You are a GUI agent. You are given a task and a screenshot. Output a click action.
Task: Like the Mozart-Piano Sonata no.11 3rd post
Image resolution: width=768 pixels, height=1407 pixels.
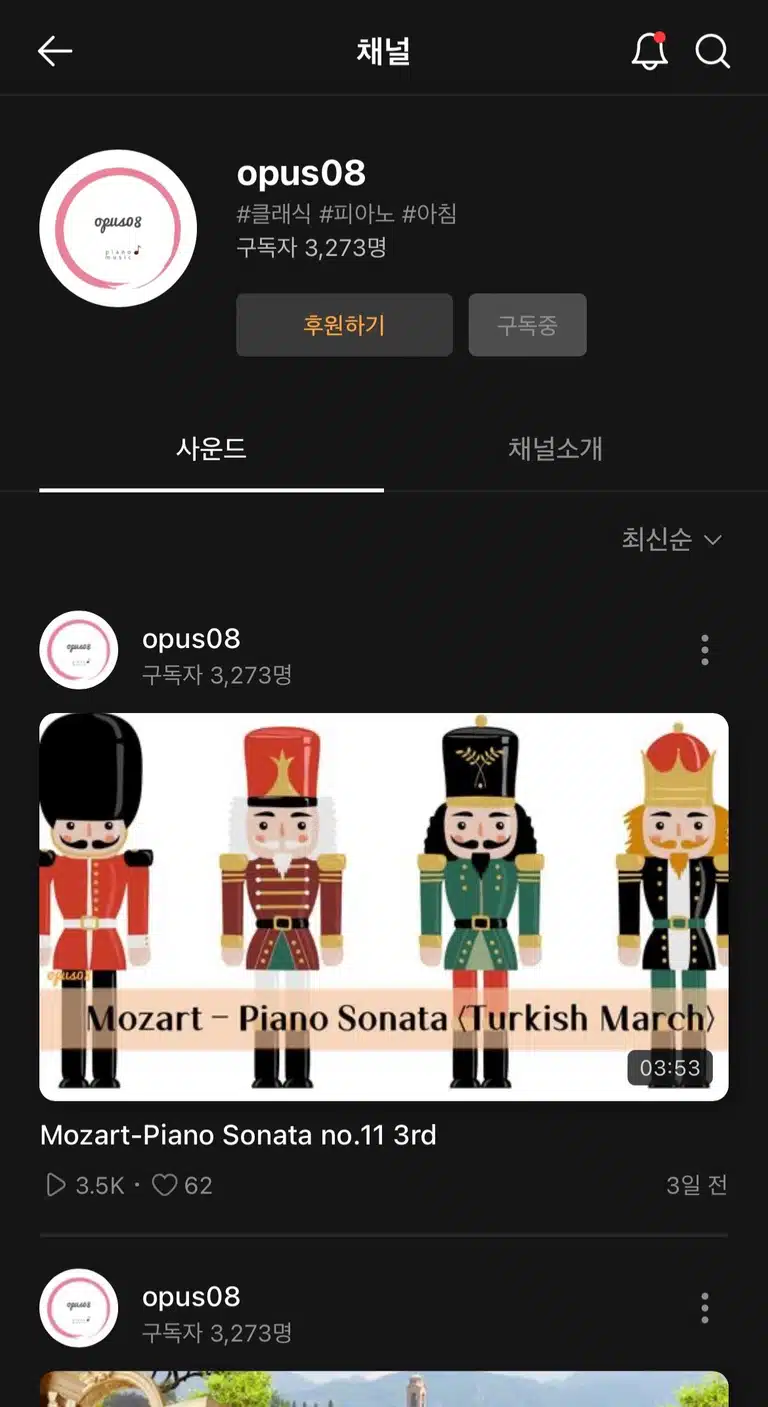tap(165, 1185)
